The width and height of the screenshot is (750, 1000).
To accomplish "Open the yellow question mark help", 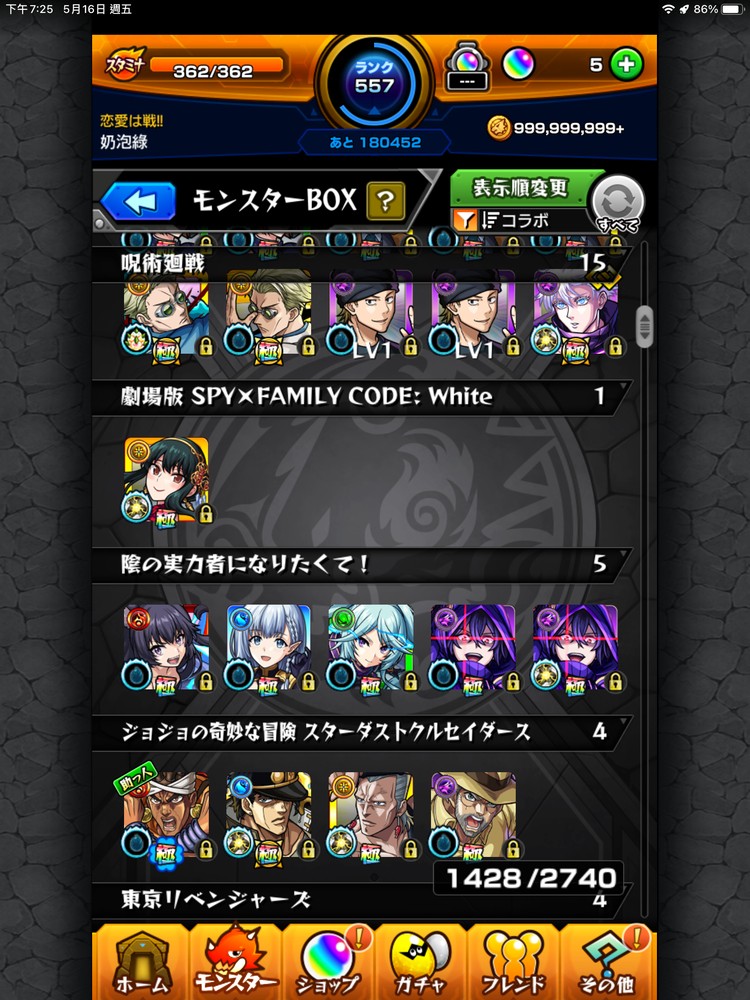I will click(383, 201).
